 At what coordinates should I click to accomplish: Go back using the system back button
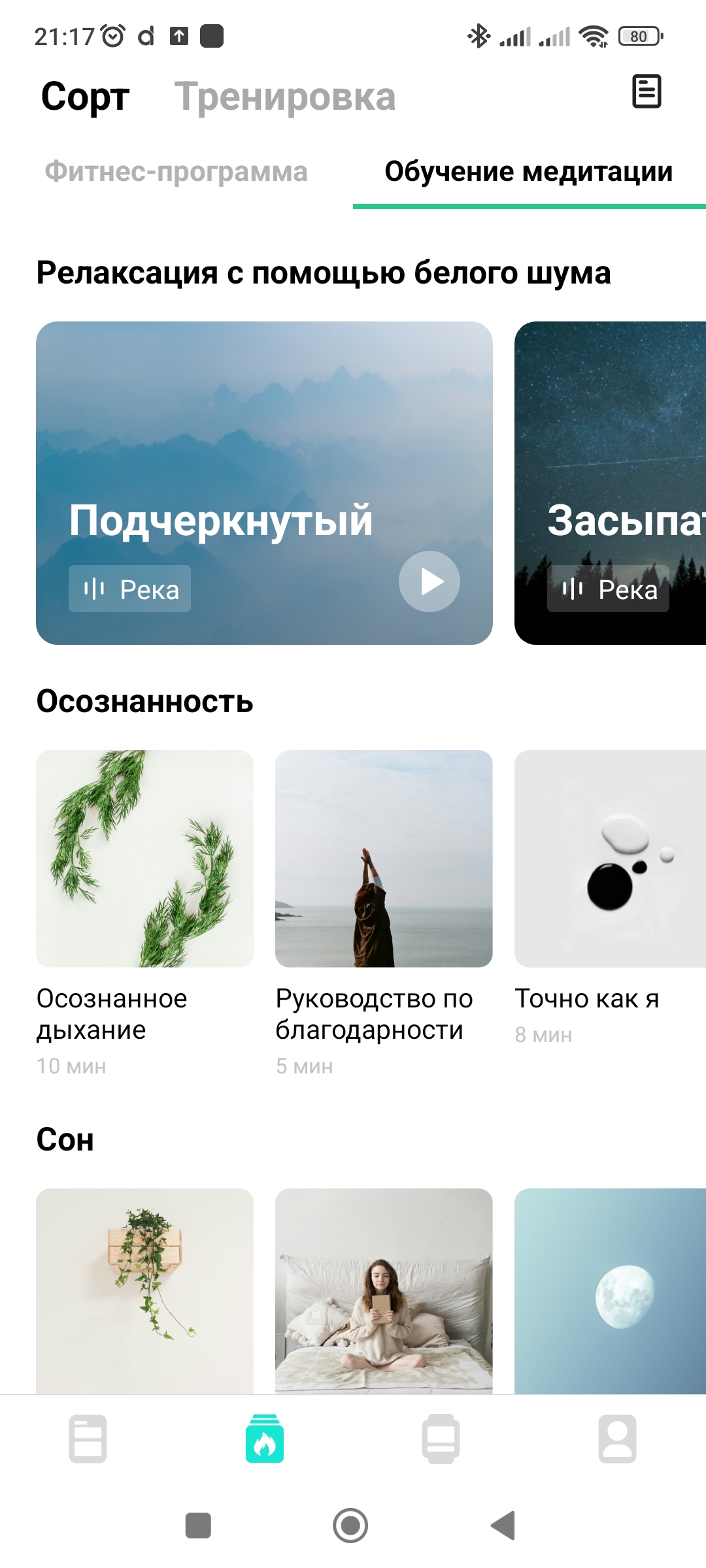click(x=503, y=1526)
